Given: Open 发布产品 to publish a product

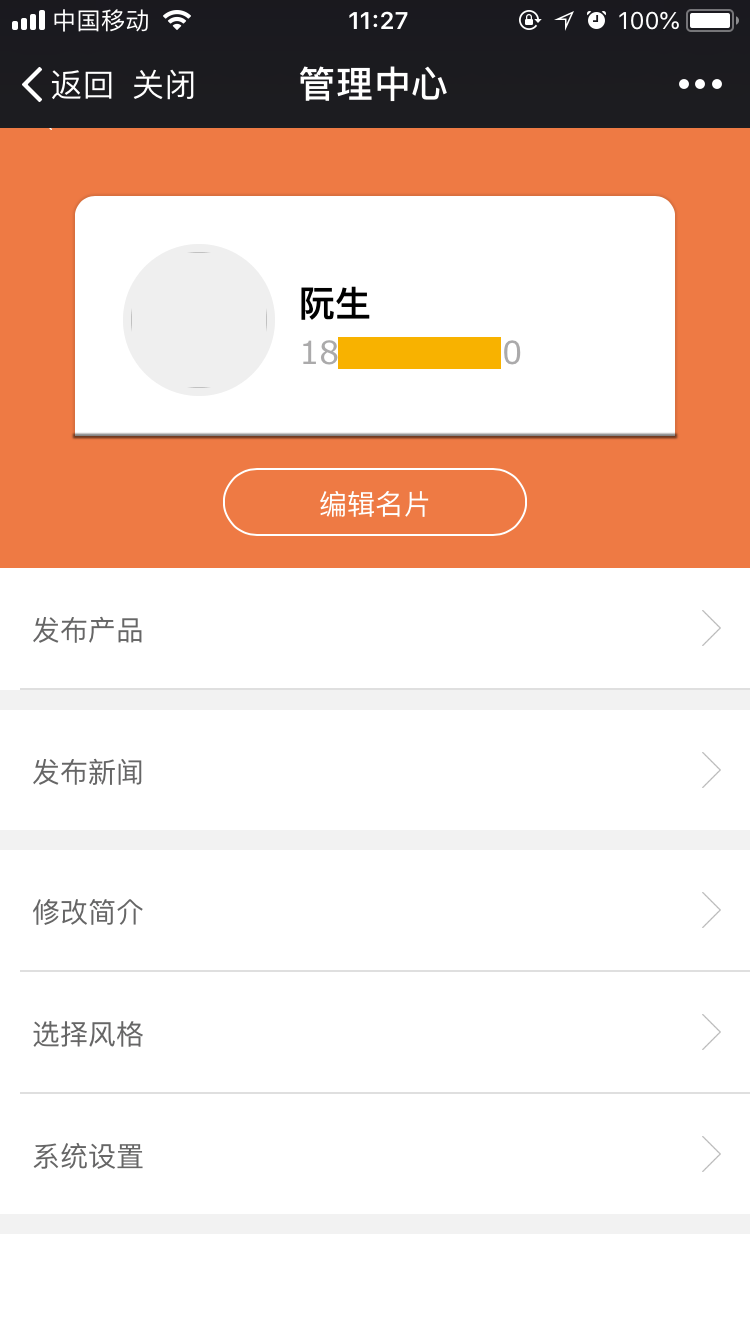Looking at the screenshot, I should pyautogui.click(x=375, y=630).
